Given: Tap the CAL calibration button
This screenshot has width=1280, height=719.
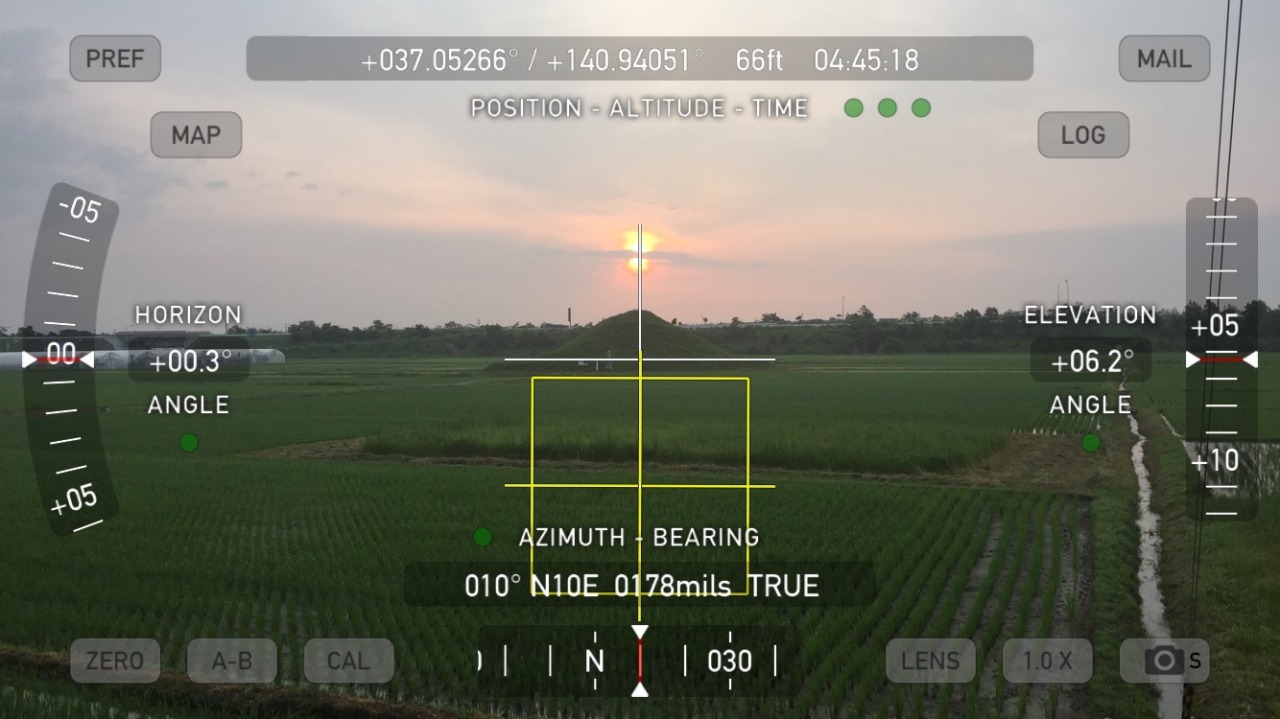Looking at the screenshot, I should [x=348, y=661].
